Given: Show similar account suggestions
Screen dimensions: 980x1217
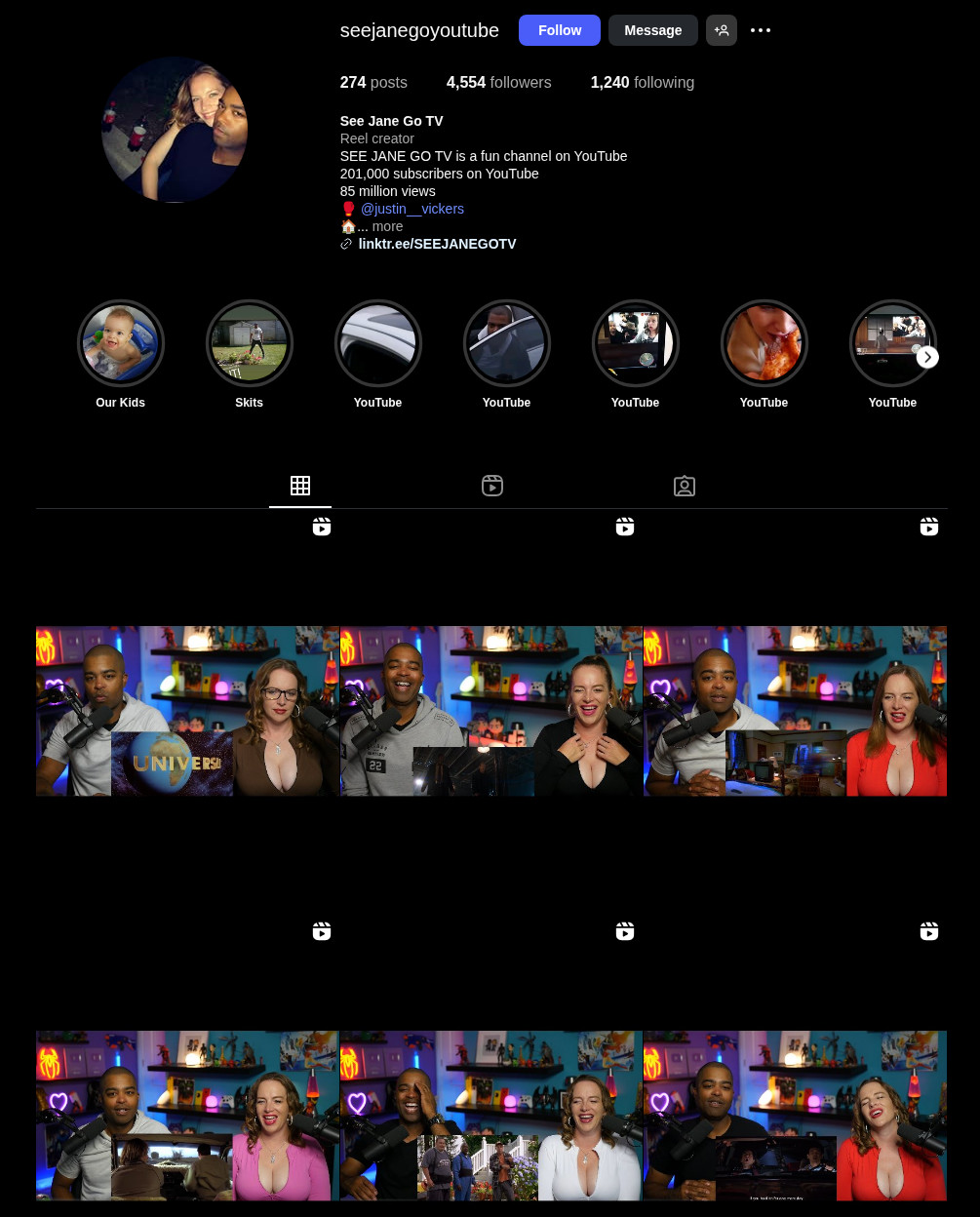Looking at the screenshot, I should pos(722,30).
